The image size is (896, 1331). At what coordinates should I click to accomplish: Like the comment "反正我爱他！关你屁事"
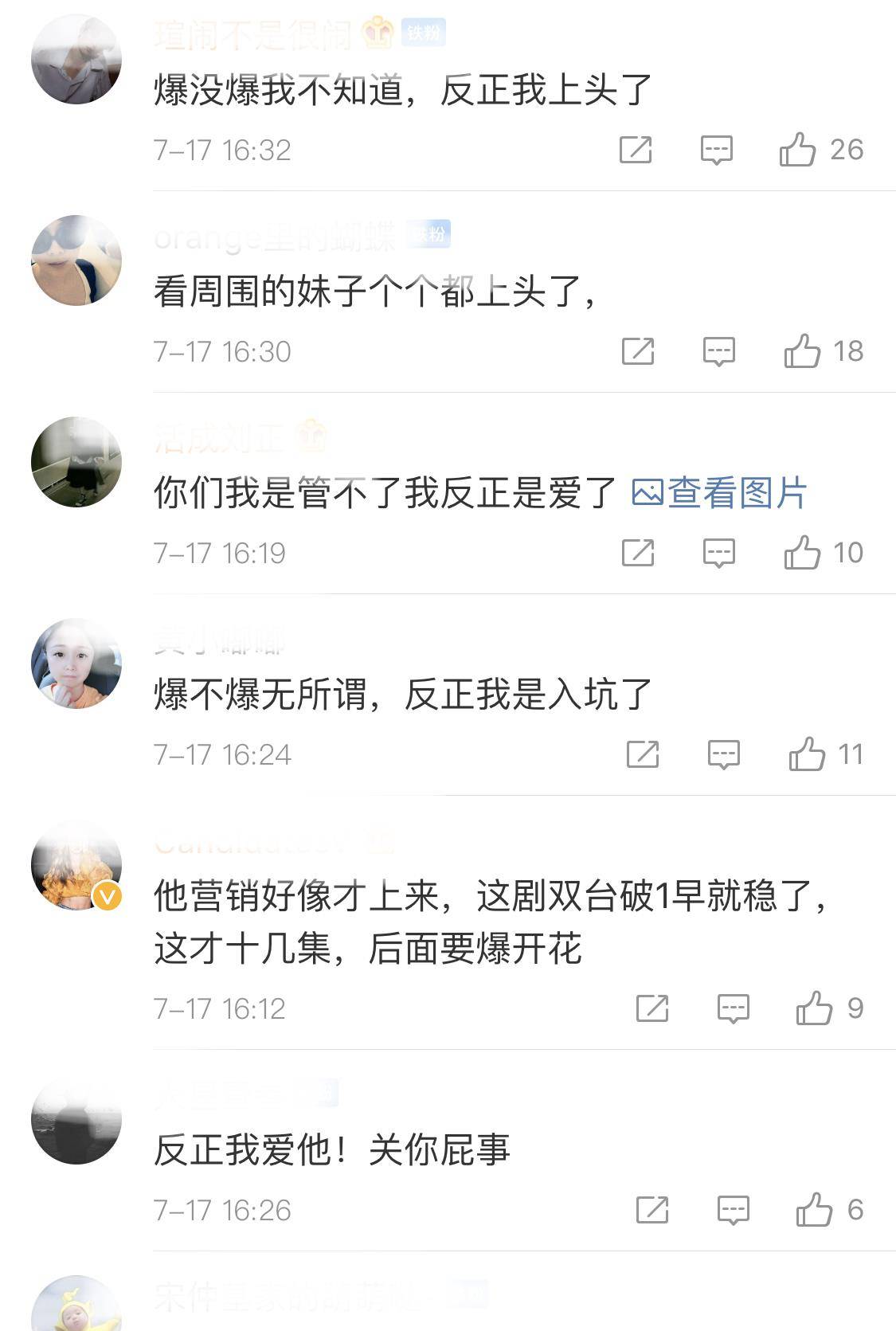pyautogui.click(x=814, y=1210)
